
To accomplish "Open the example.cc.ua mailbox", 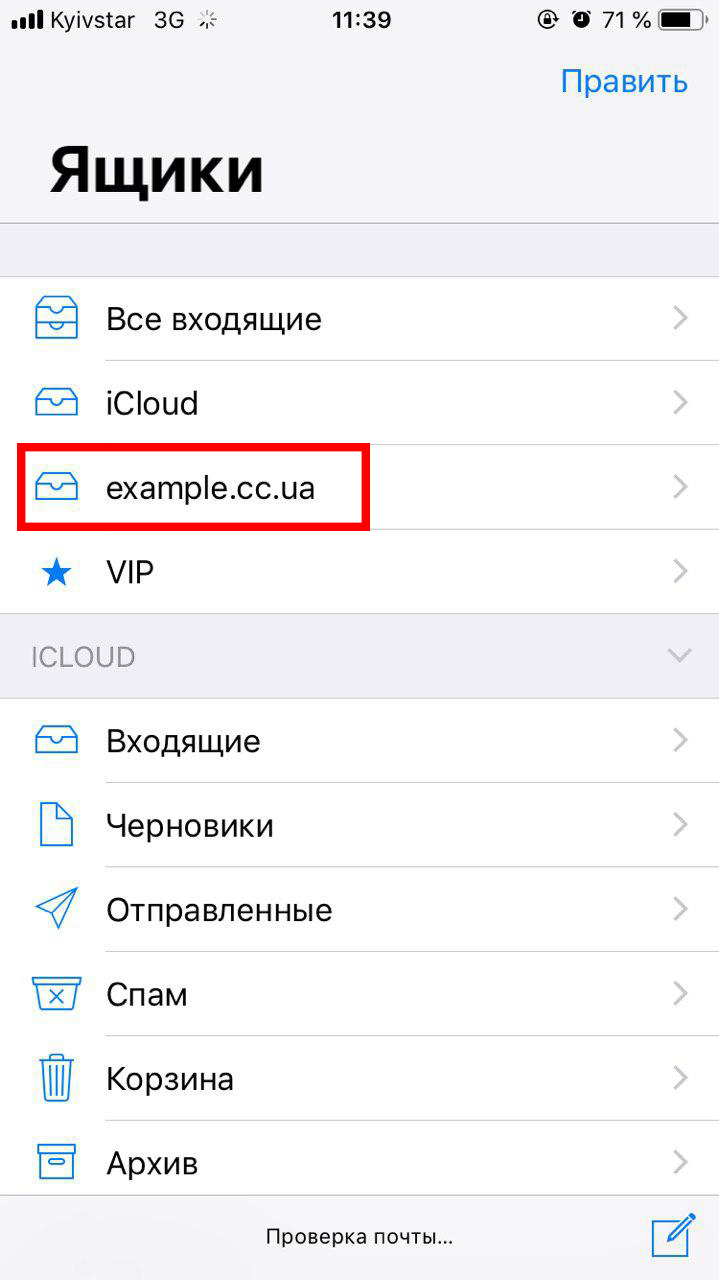I will click(359, 487).
